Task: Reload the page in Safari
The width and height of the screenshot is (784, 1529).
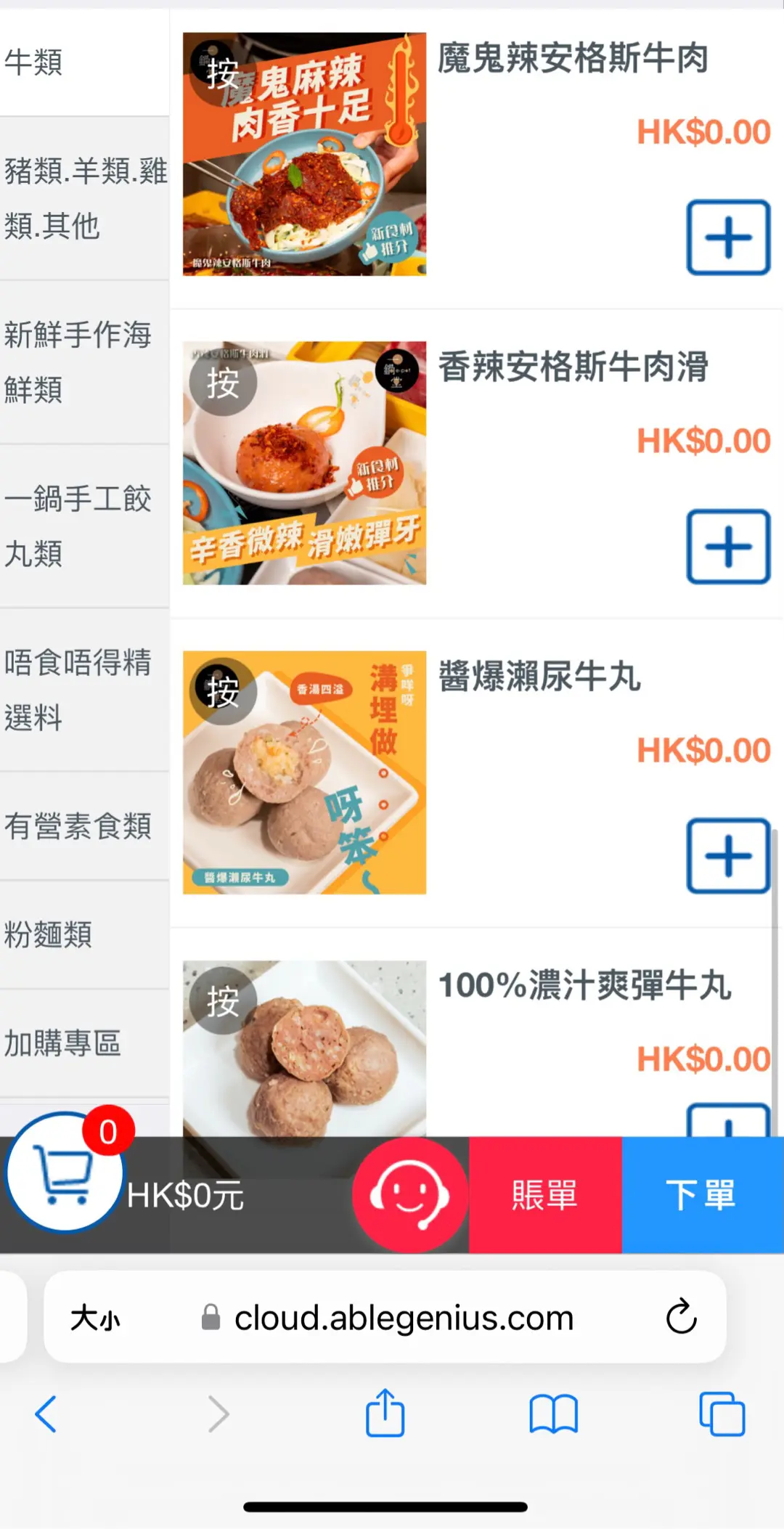Action: click(x=681, y=1317)
